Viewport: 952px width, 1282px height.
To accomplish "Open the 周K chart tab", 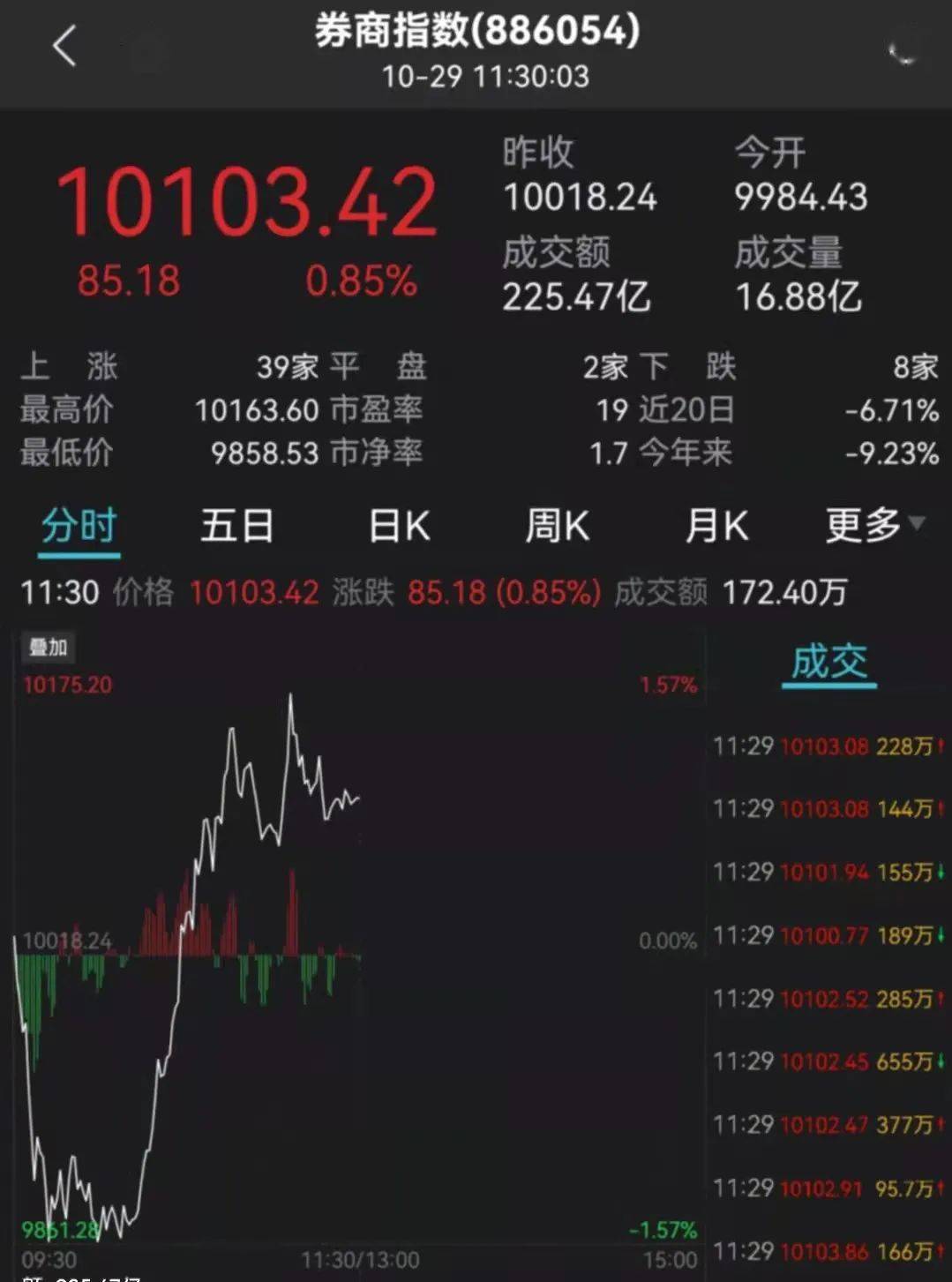I will pos(557,526).
